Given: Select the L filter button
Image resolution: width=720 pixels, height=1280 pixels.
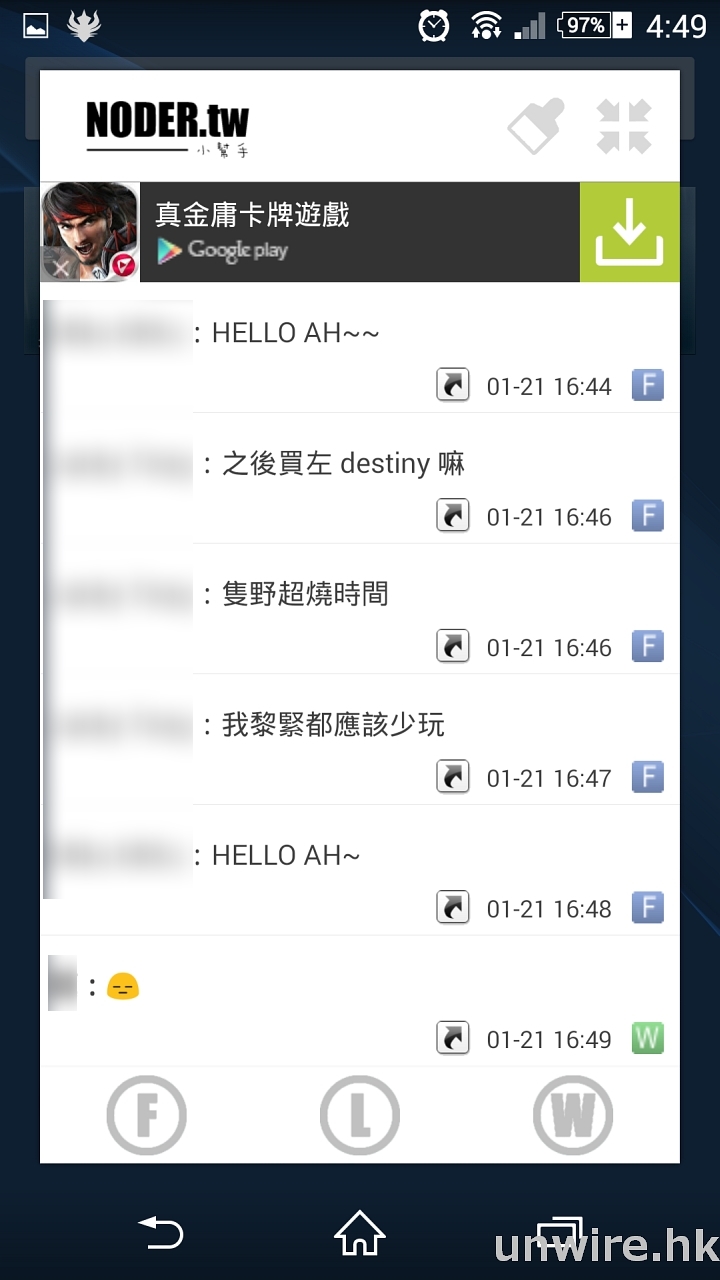Looking at the screenshot, I should click(359, 1115).
